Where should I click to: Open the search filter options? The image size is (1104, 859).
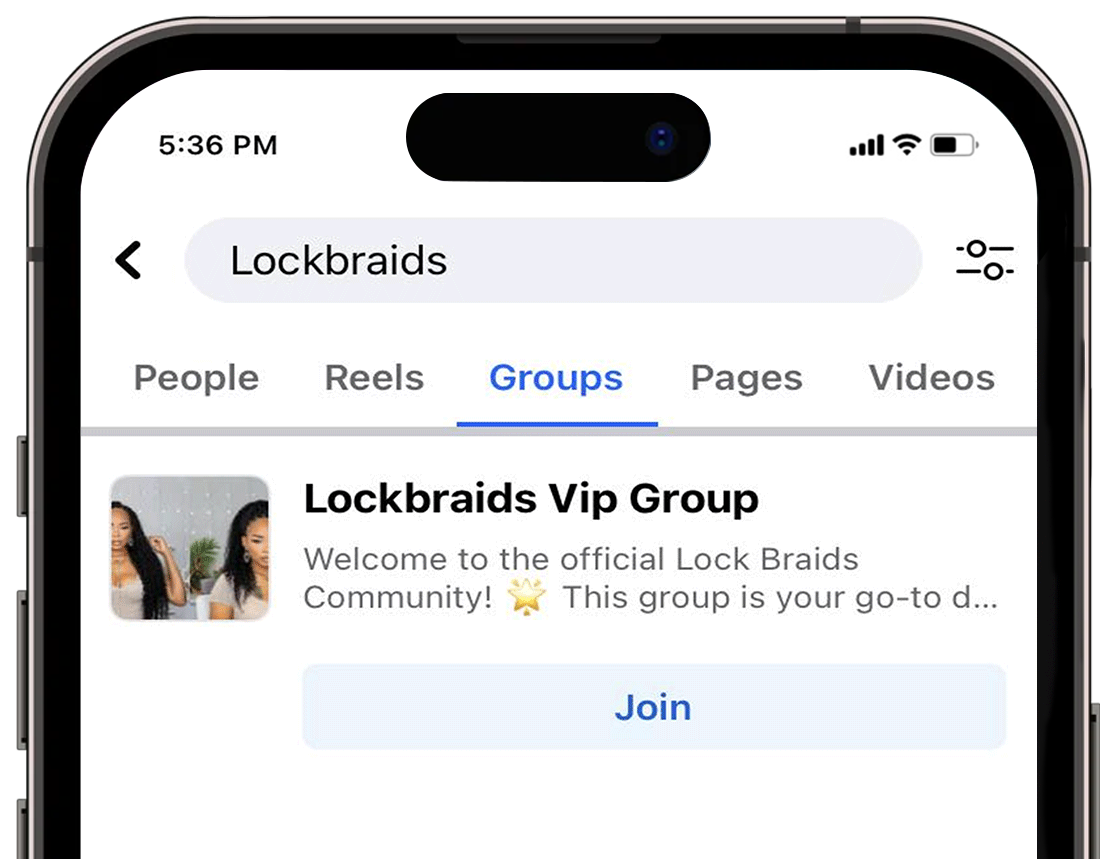pos(984,260)
